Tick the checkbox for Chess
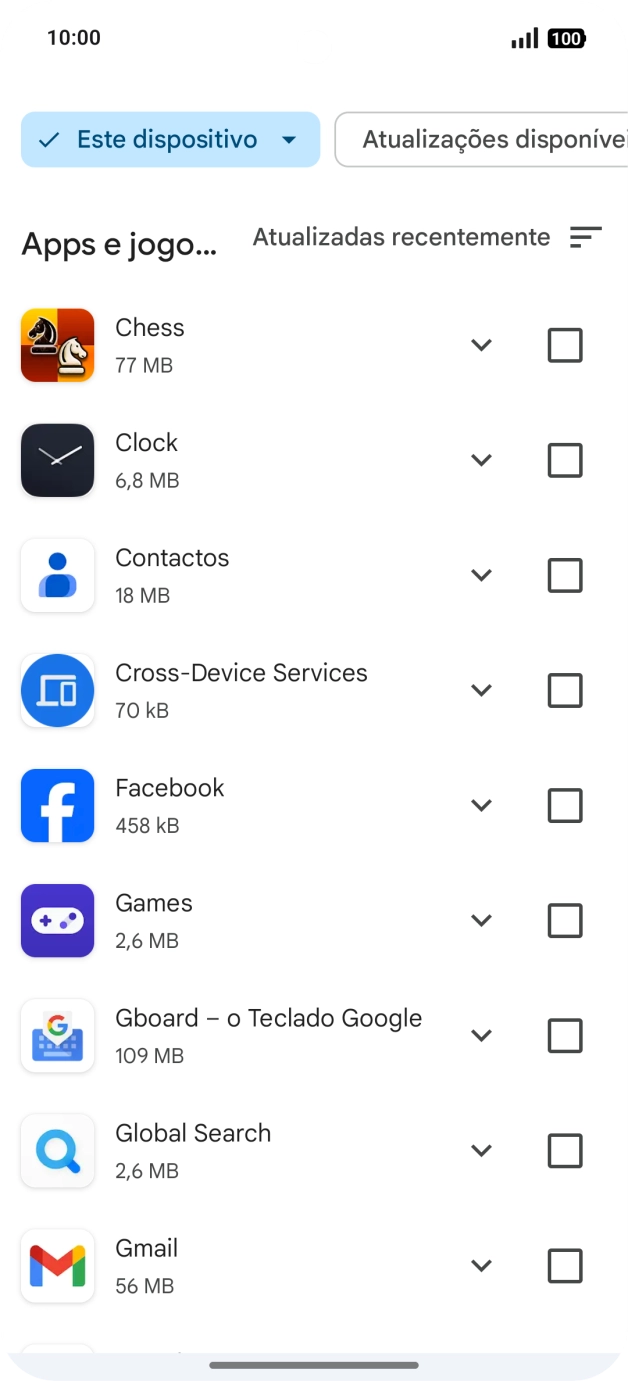 pos(565,346)
